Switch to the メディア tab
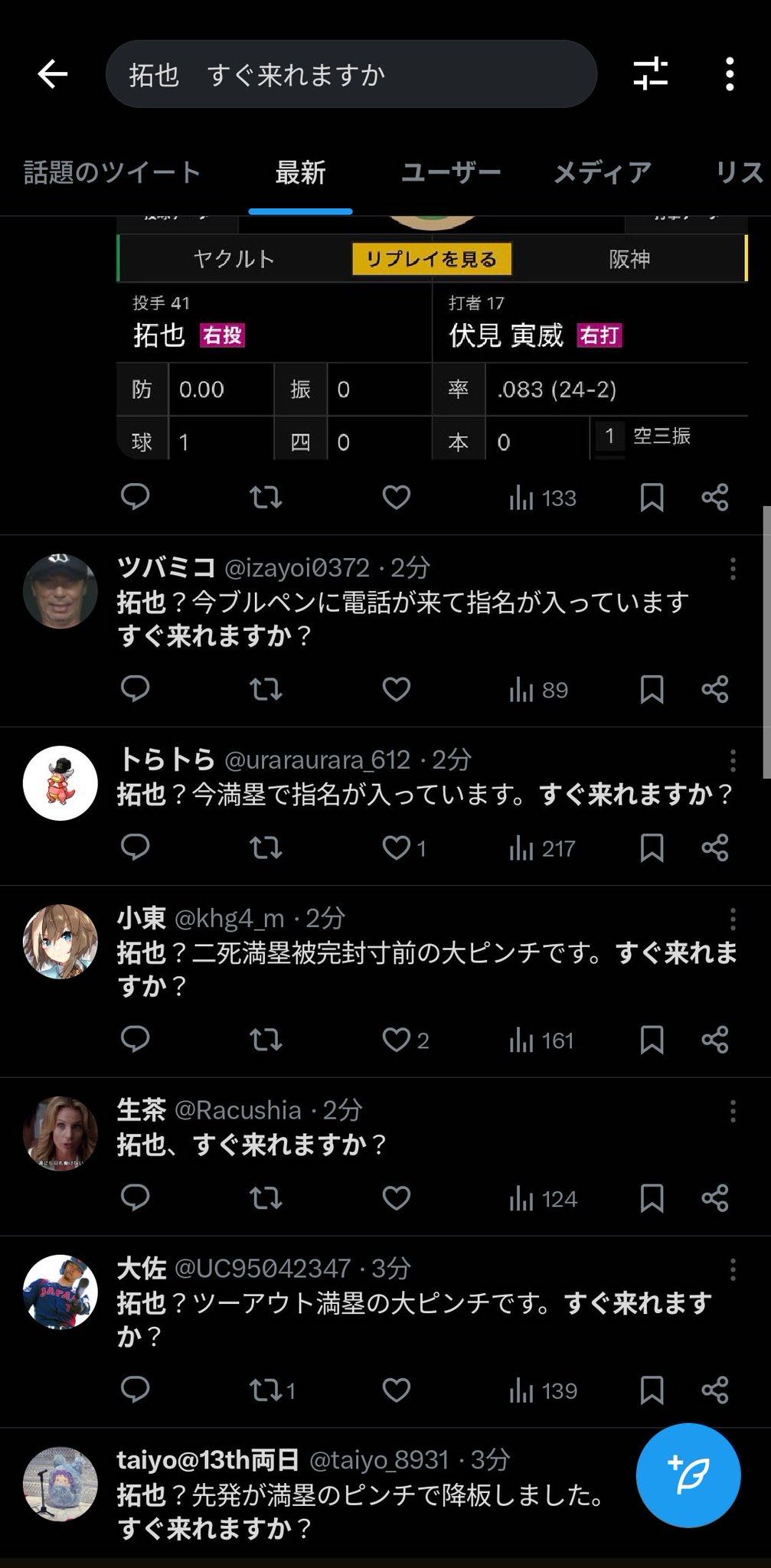The height and width of the screenshot is (1568, 771). (x=603, y=173)
